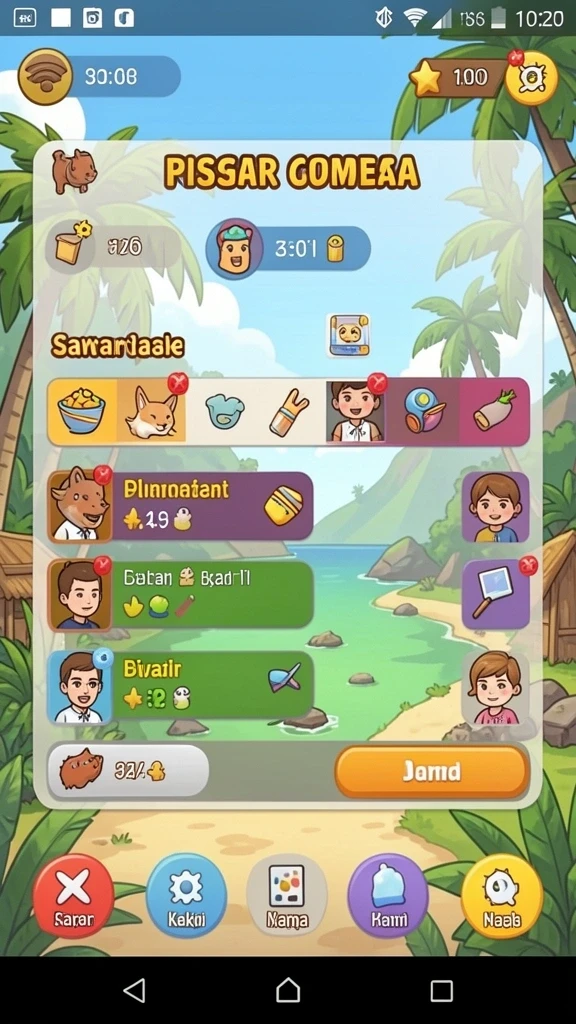Open the small portrait card above the strip
The image size is (576, 1024).
tap(349, 335)
